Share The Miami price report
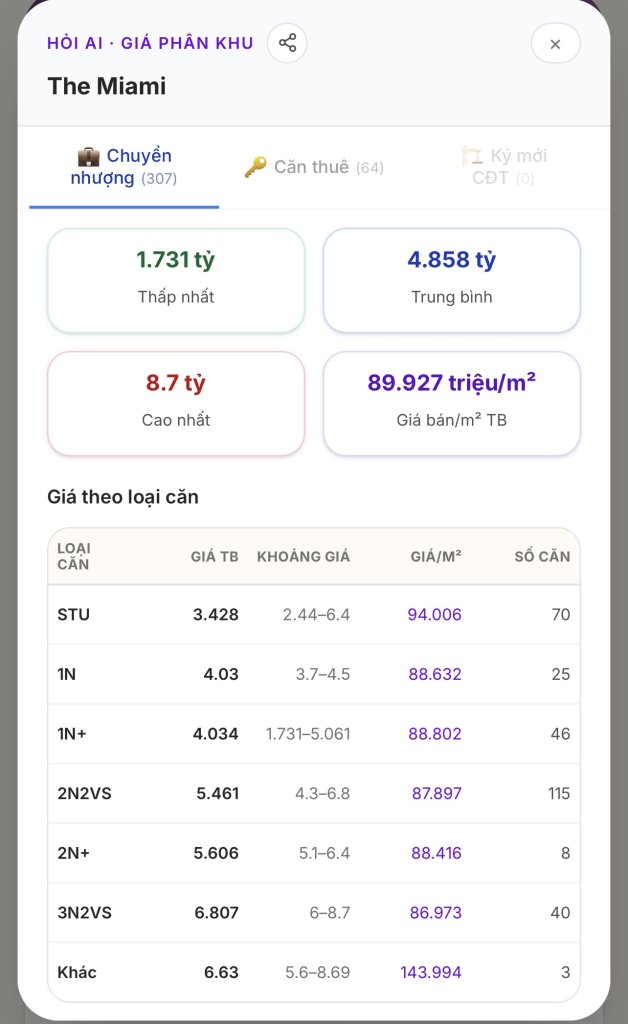The width and height of the screenshot is (628, 1024). point(287,43)
